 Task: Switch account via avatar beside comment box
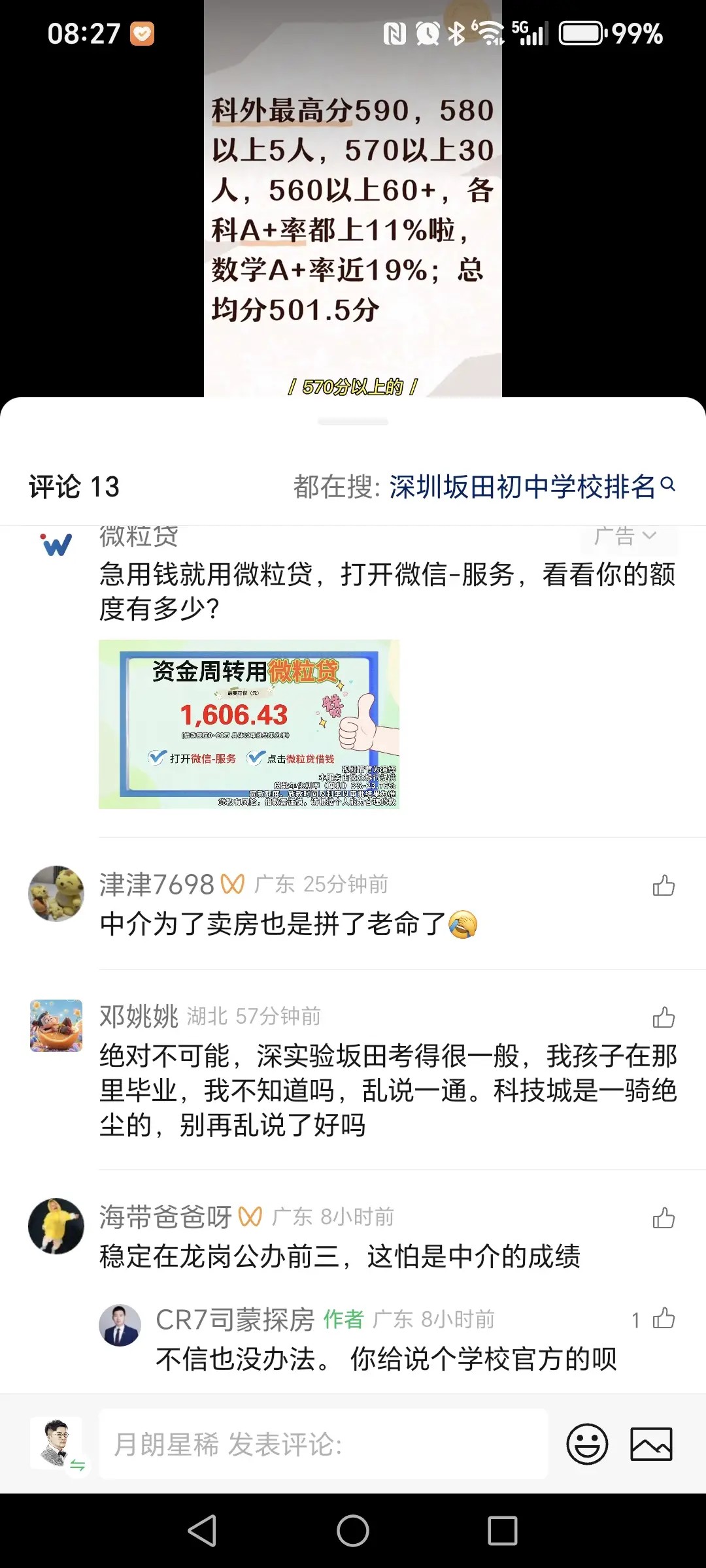pyautogui.click(x=58, y=1444)
